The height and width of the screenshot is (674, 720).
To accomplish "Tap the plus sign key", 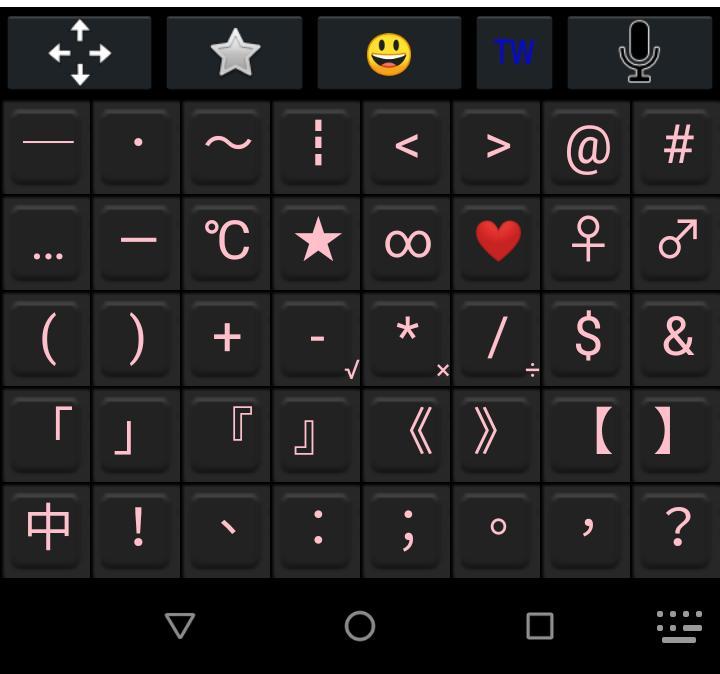I will click(227, 338).
